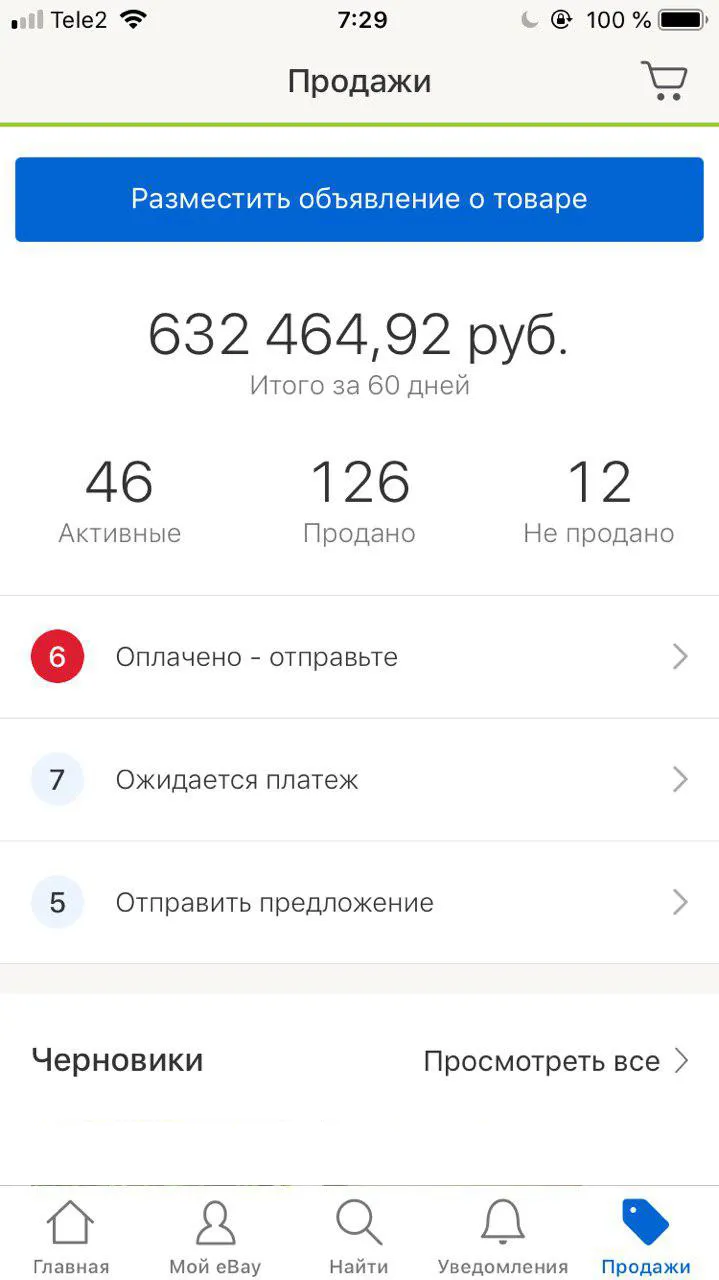Image resolution: width=719 pixels, height=1280 pixels.
Task: Switch to the Найти search tab
Action: (x=359, y=1237)
